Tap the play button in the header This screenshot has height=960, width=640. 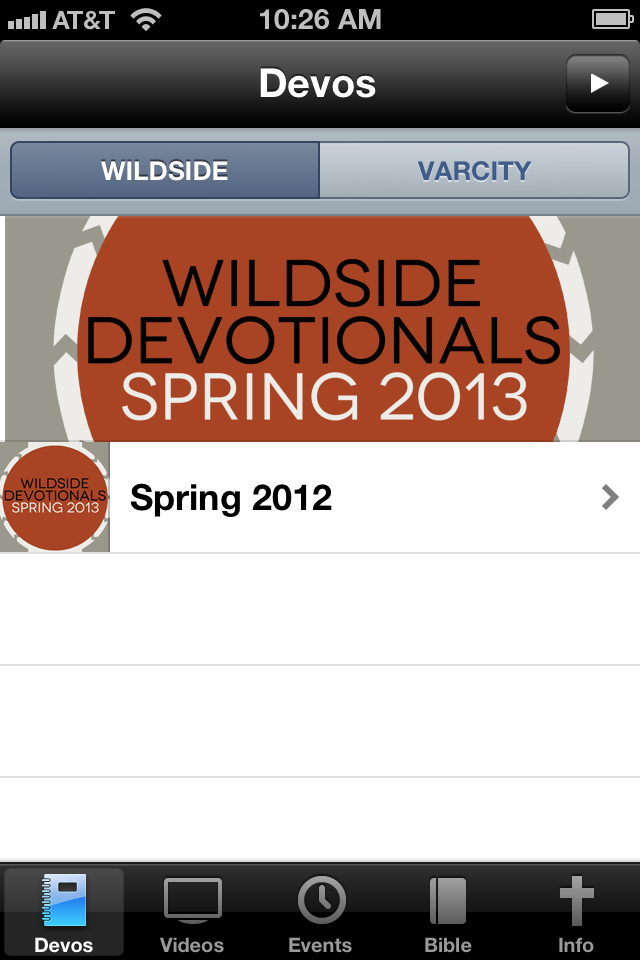(598, 84)
